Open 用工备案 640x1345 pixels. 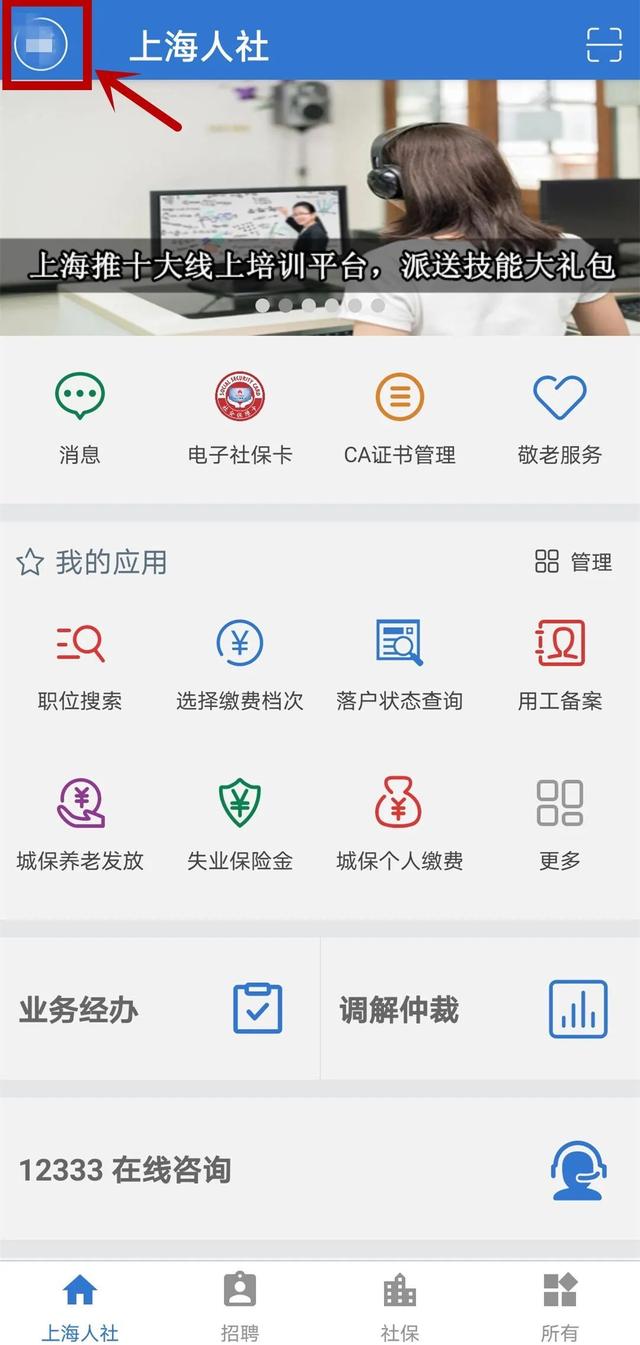[559, 664]
